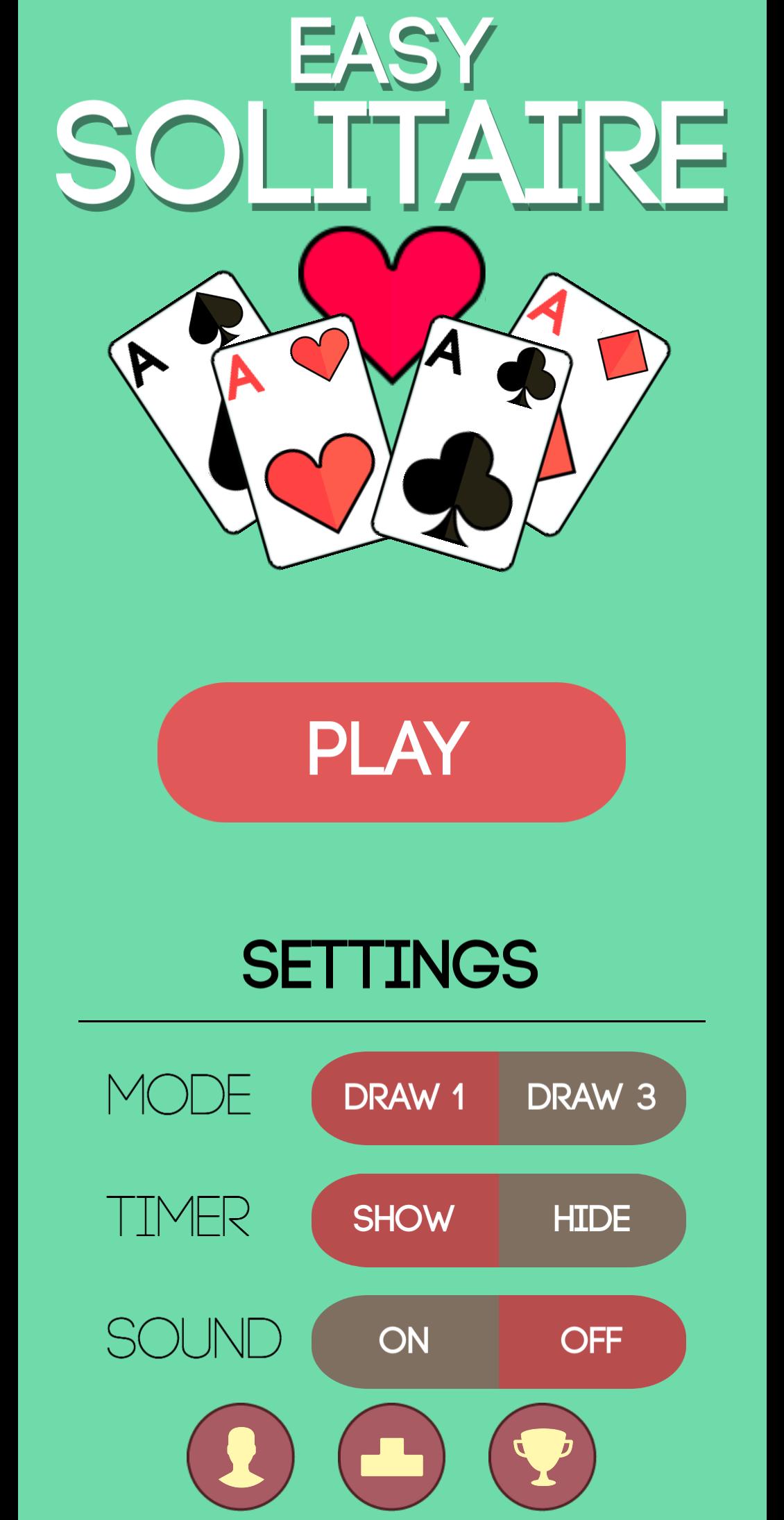Turn the sound on
The height and width of the screenshot is (1520, 784).
pos(405,1341)
